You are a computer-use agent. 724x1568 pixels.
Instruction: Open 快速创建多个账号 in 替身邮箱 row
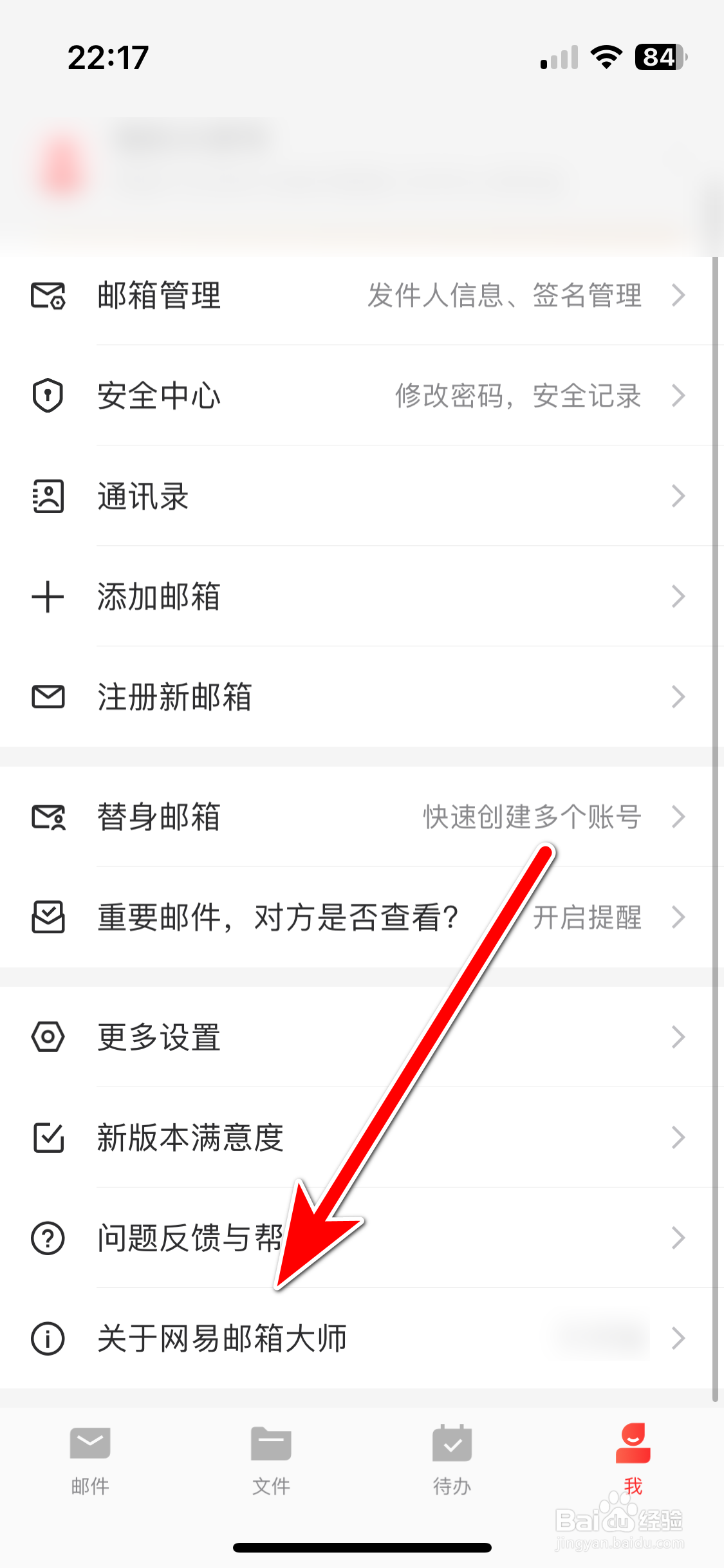[532, 817]
